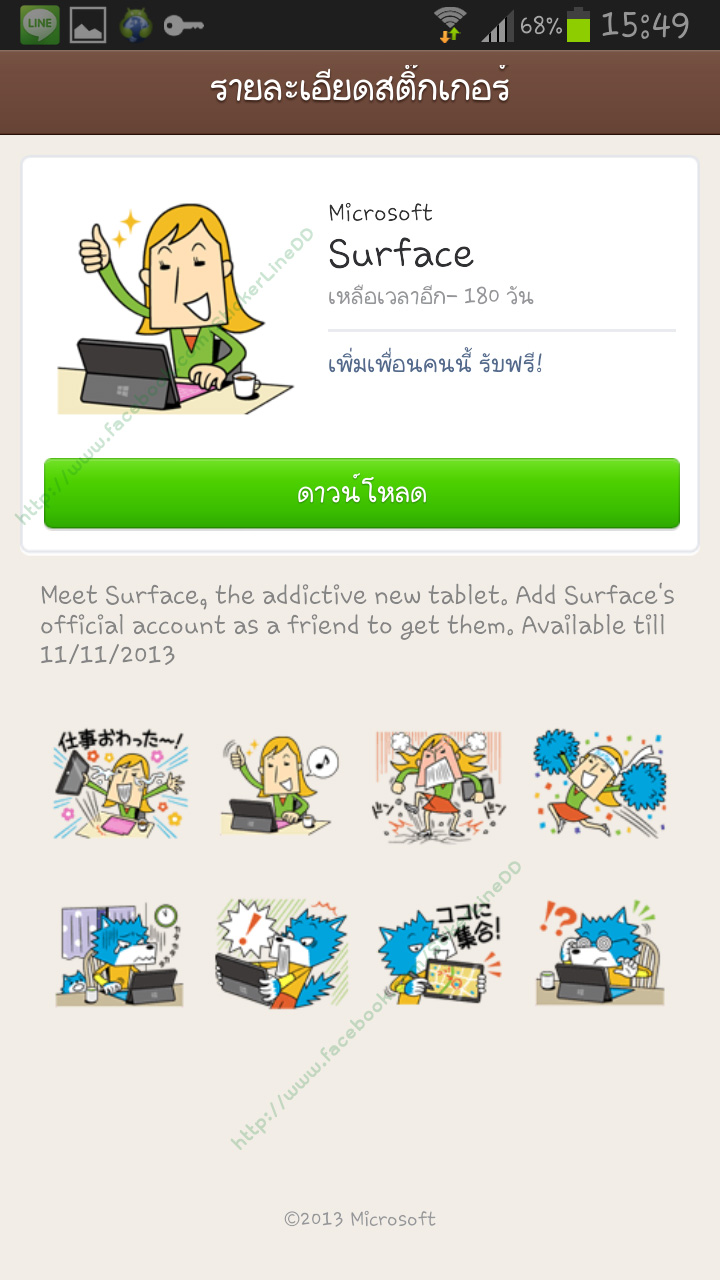Preview the confused wolf with question mark sticker
This screenshot has width=720, height=1280.
tap(600, 952)
